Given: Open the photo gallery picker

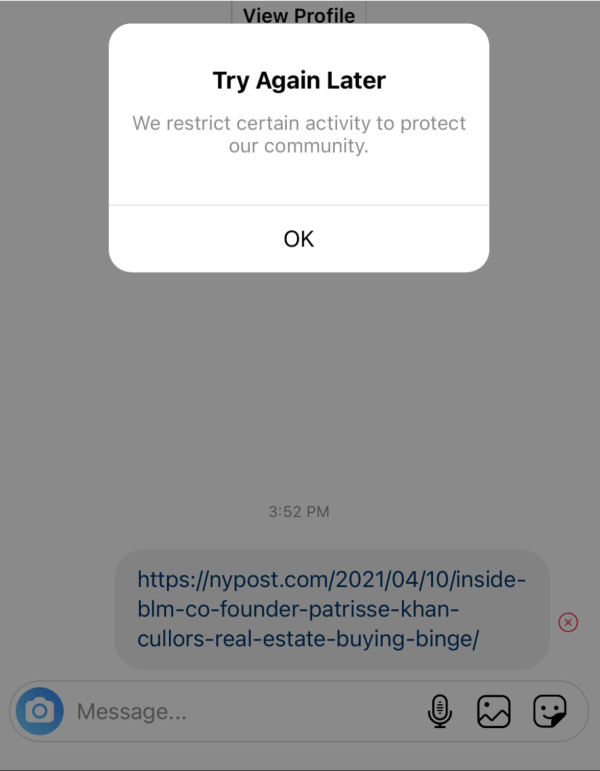Looking at the screenshot, I should click(493, 711).
